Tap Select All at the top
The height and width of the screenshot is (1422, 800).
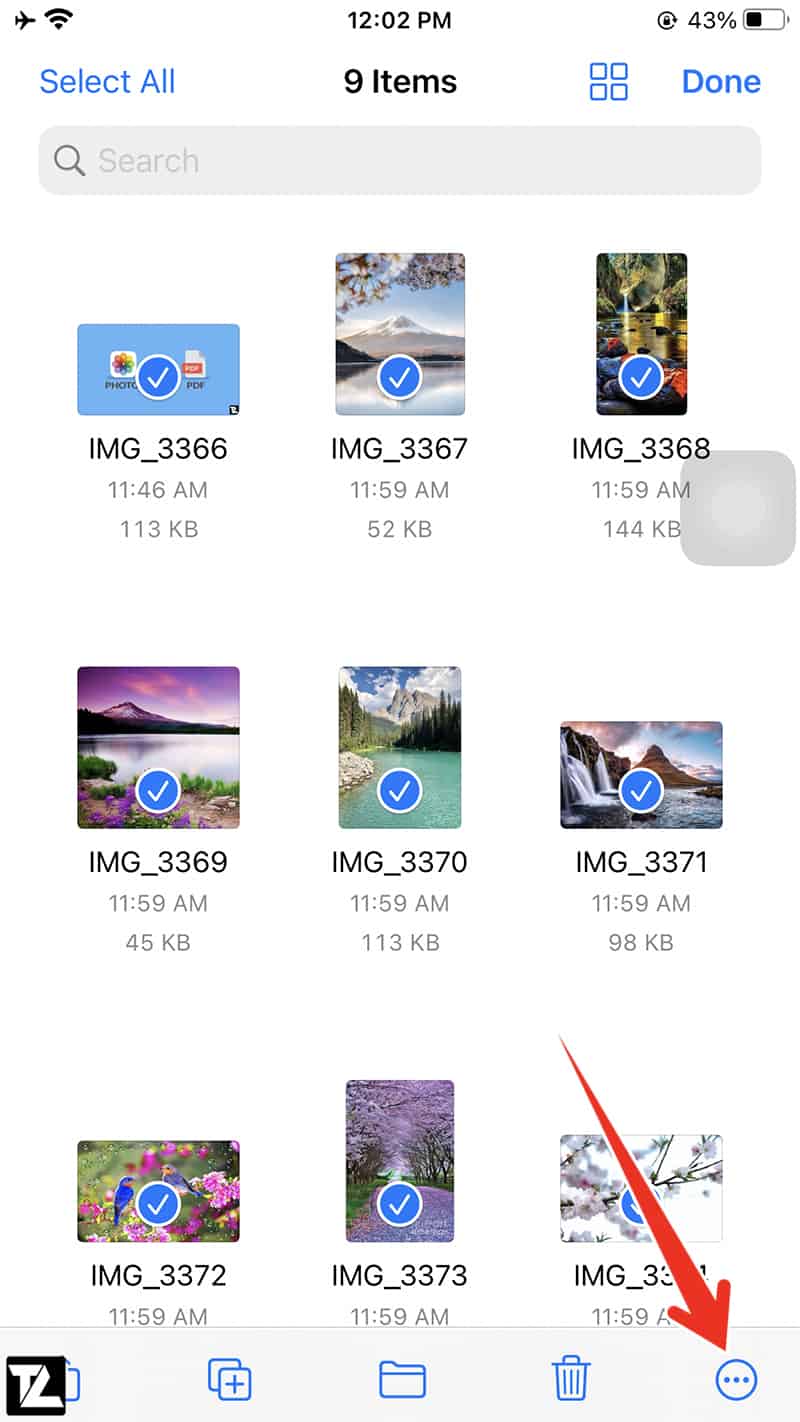tap(107, 81)
